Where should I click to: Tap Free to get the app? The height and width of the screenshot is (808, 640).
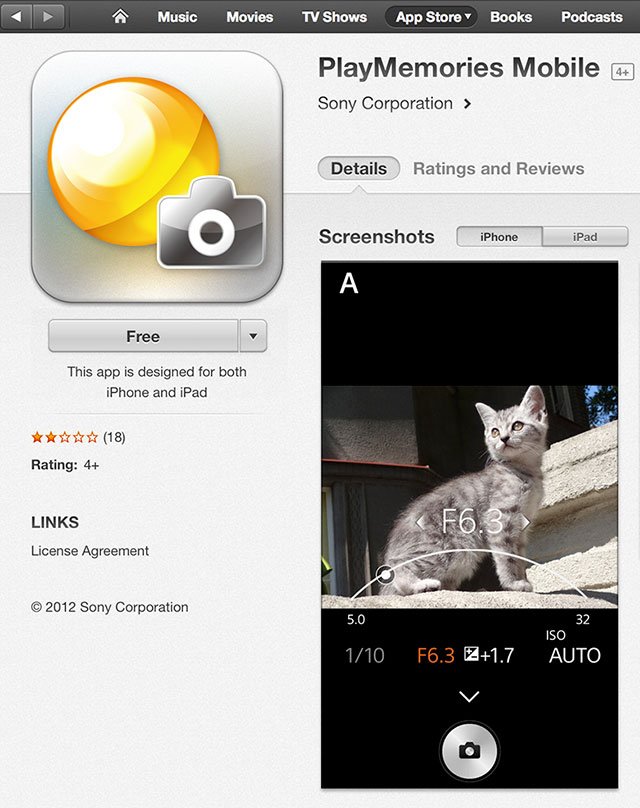tap(143, 337)
